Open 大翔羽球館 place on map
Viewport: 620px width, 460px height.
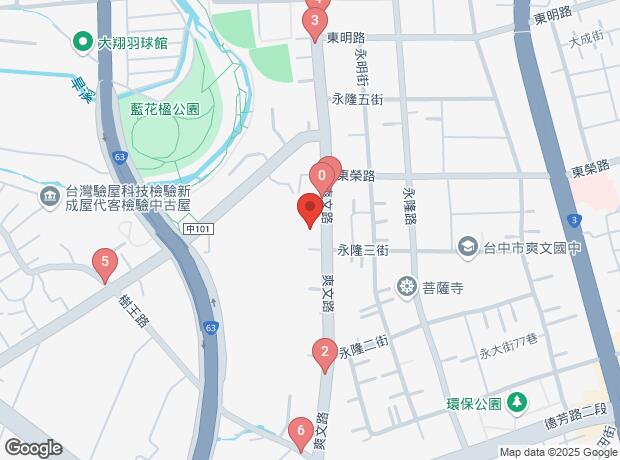click(x=82, y=43)
